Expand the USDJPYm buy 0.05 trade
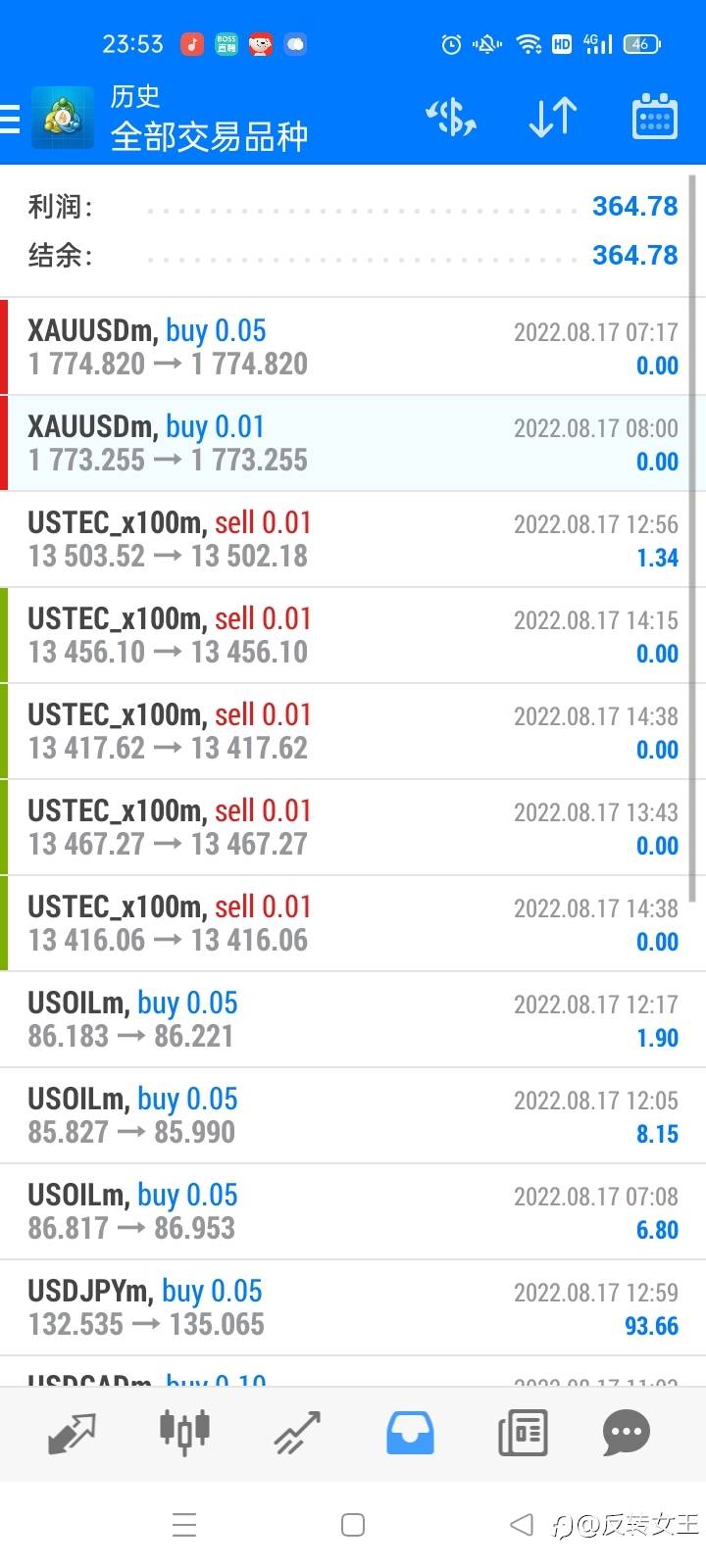Viewport: 706px width, 1568px height. [x=353, y=1307]
